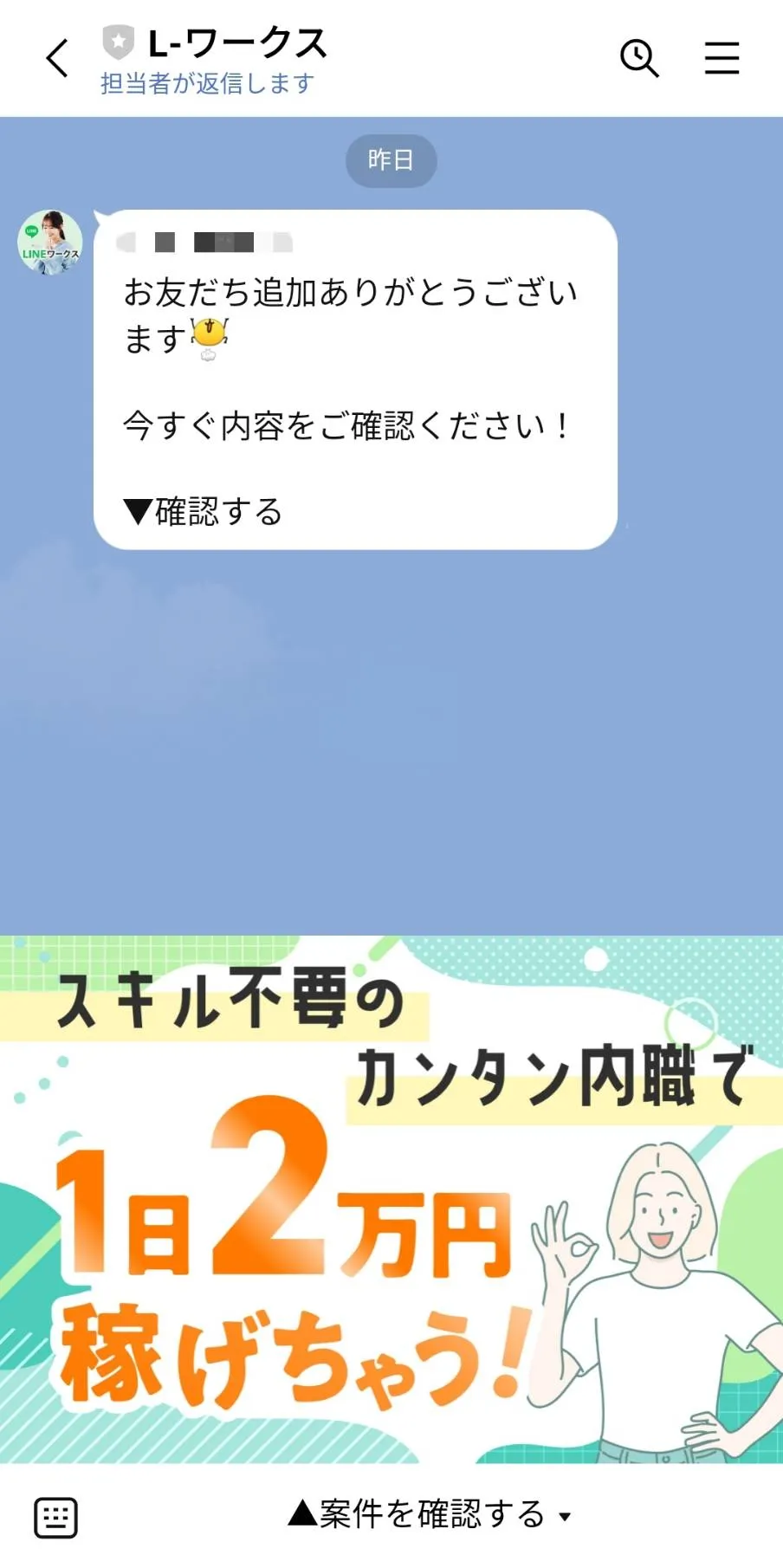Image resolution: width=783 pixels, height=1568 pixels.
Task: Tap the blurred sender name in message
Action: coord(208,243)
